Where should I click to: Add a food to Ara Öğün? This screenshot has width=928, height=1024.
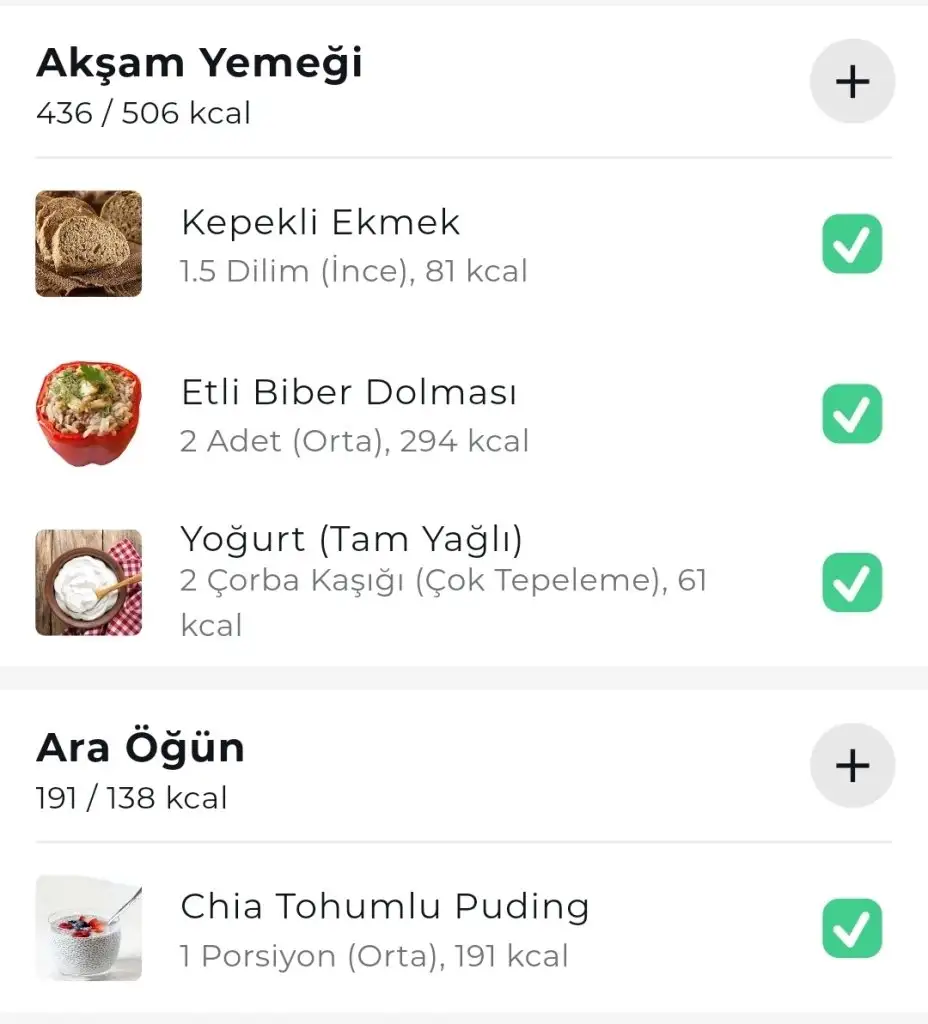(x=852, y=766)
